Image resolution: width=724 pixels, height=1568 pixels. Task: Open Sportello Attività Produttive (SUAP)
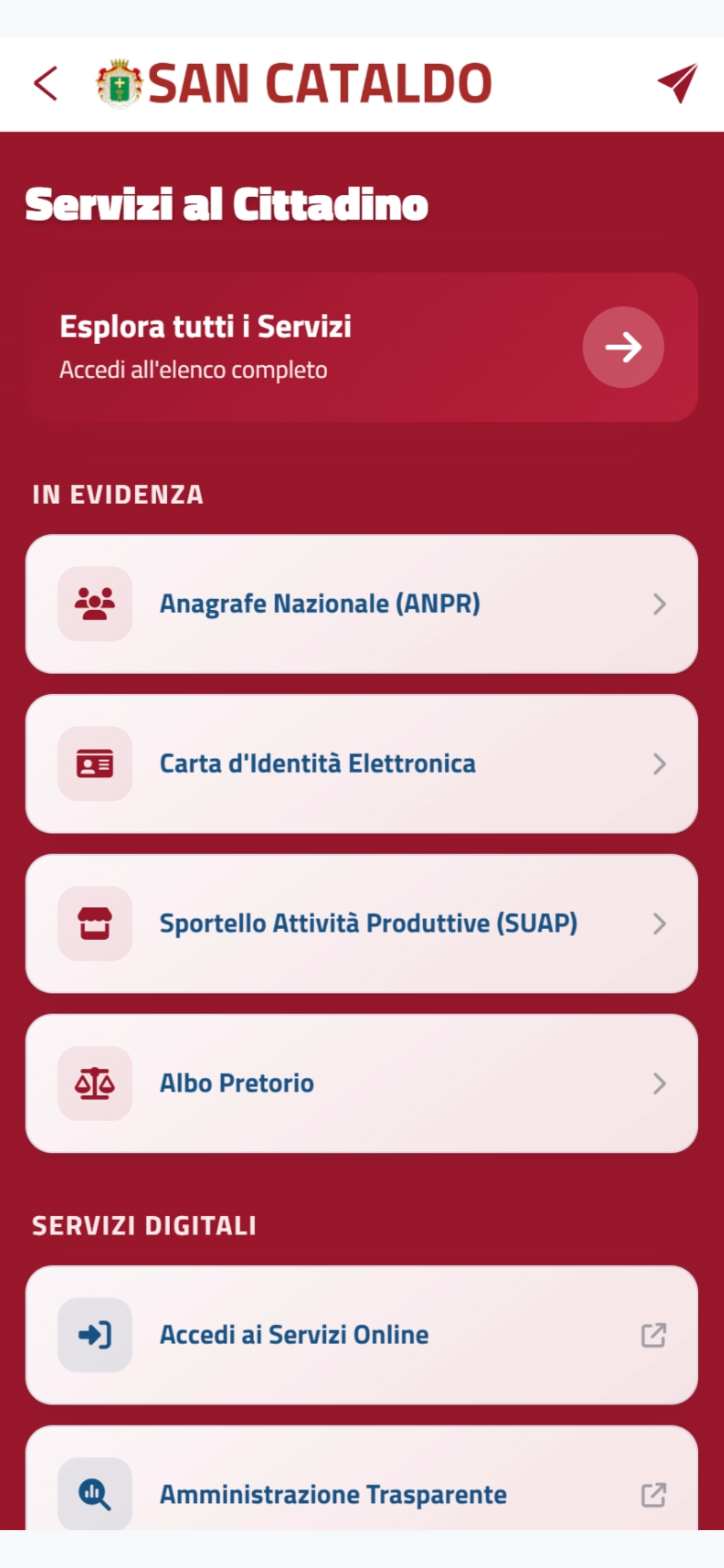(x=361, y=924)
